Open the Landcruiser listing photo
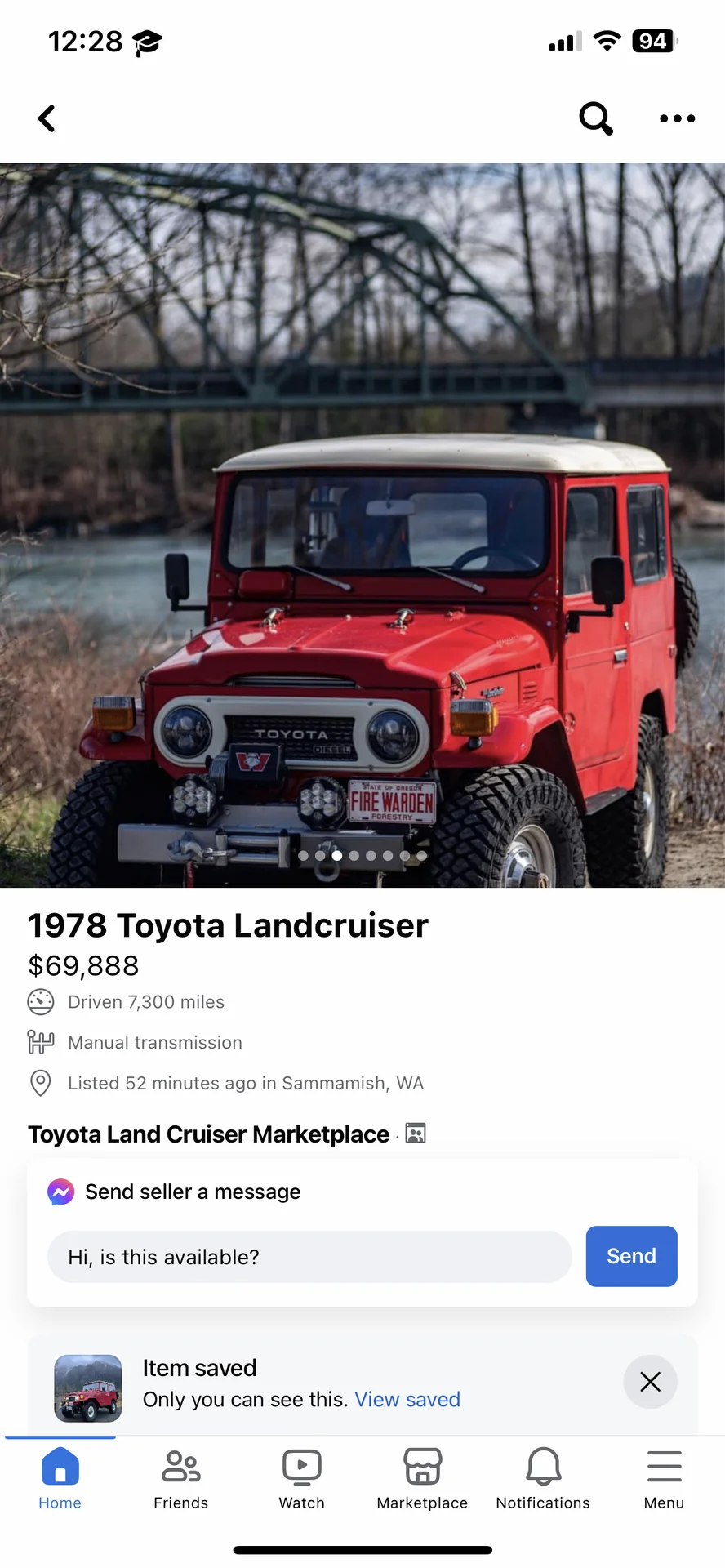Viewport: 725px width, 1568px height. pyautogui.click(x=362, y=524)
